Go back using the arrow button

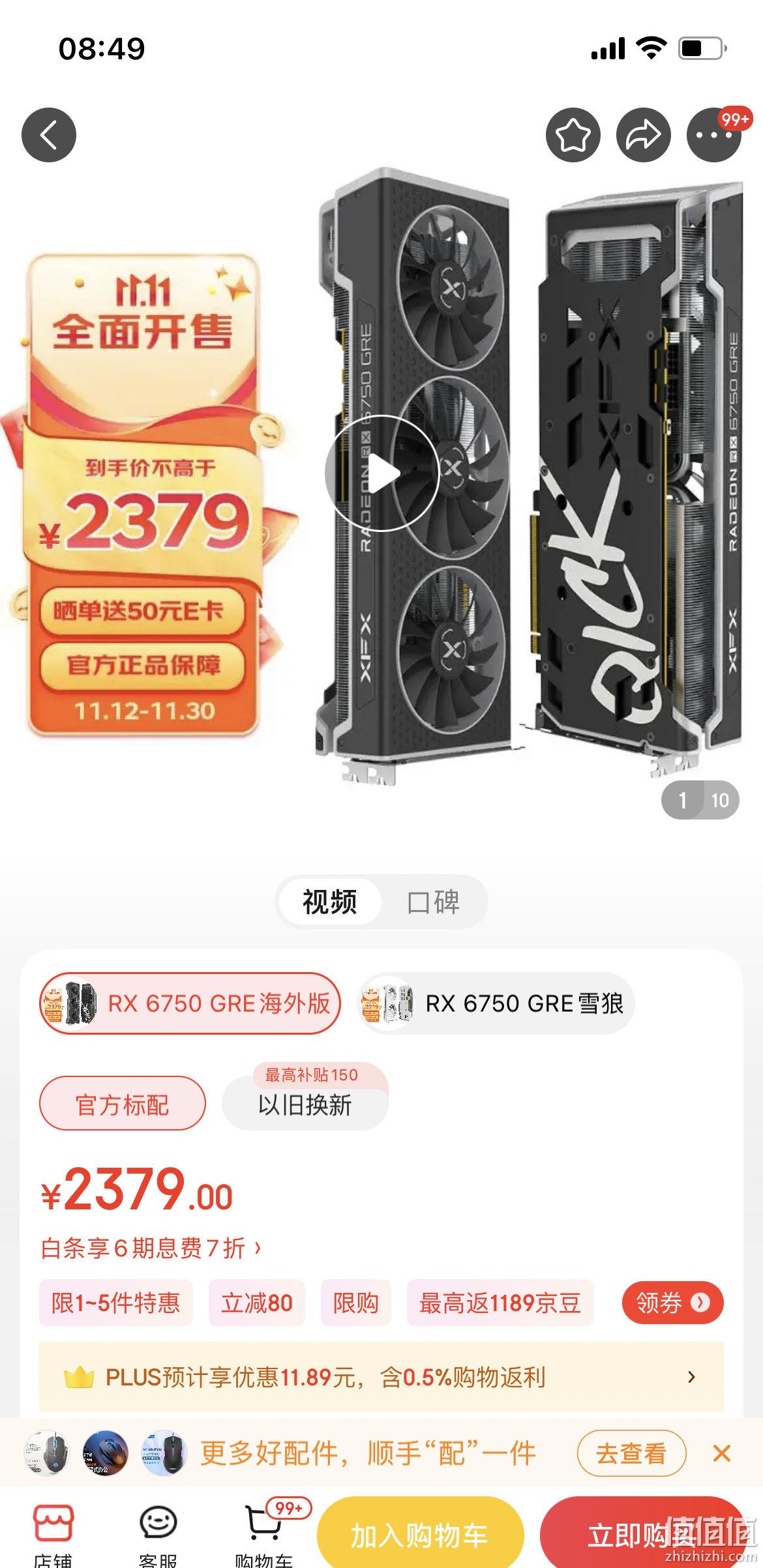tap(49, 135)
